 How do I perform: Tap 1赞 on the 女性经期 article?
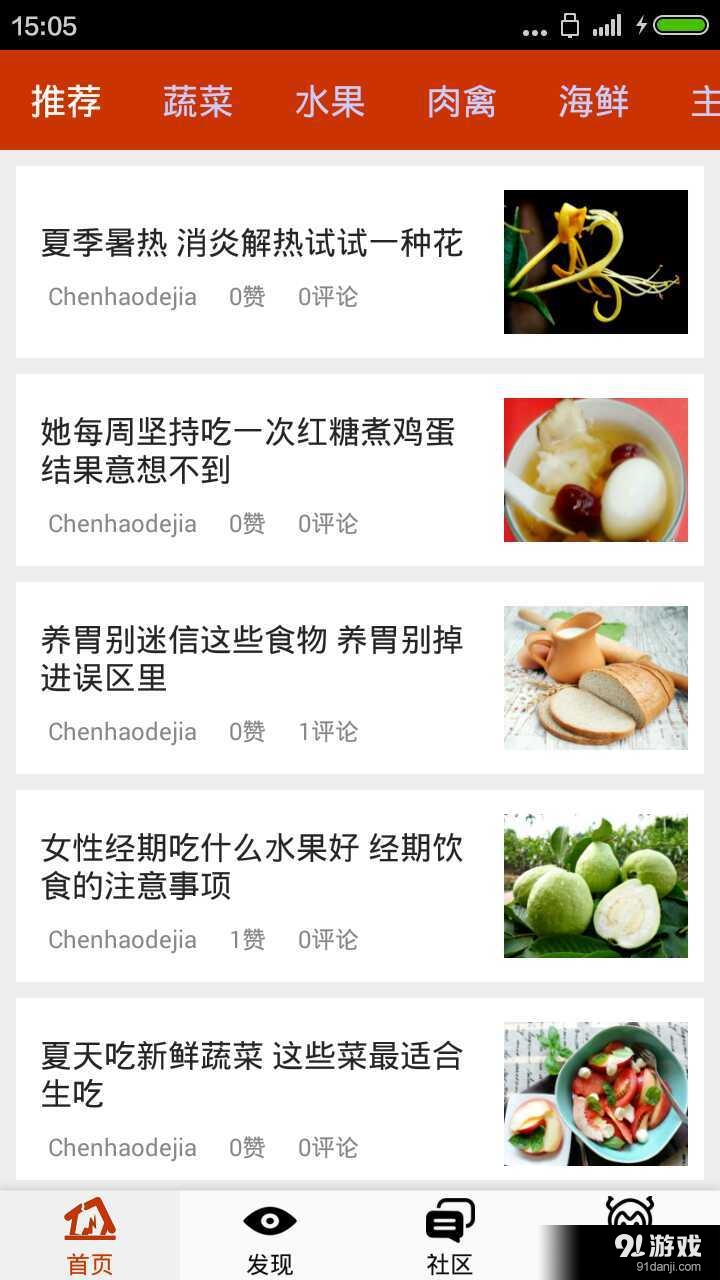coord(246,940)
